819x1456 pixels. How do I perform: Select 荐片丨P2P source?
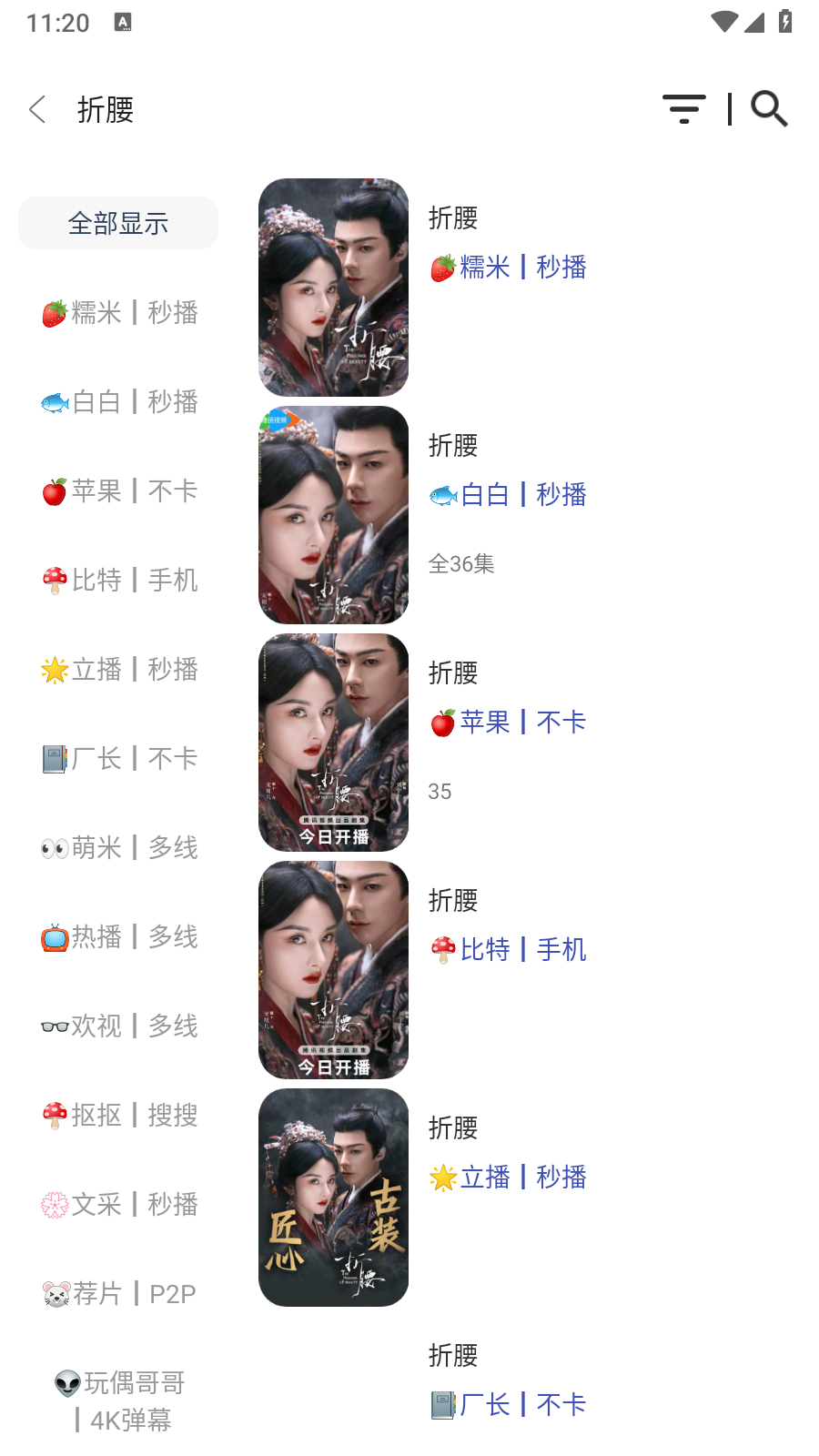118,1293
